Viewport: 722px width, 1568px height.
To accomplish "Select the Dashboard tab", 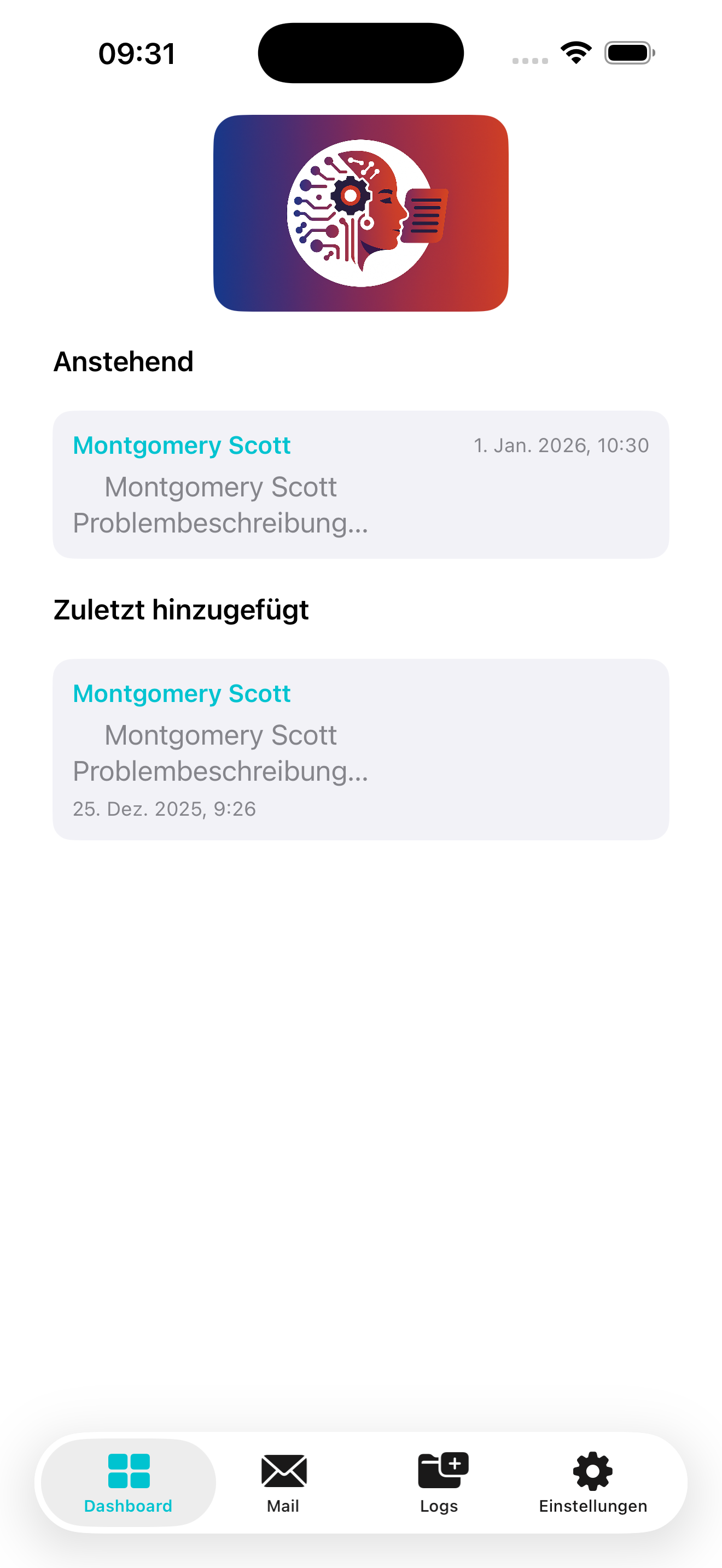I will pos(129,1483).
